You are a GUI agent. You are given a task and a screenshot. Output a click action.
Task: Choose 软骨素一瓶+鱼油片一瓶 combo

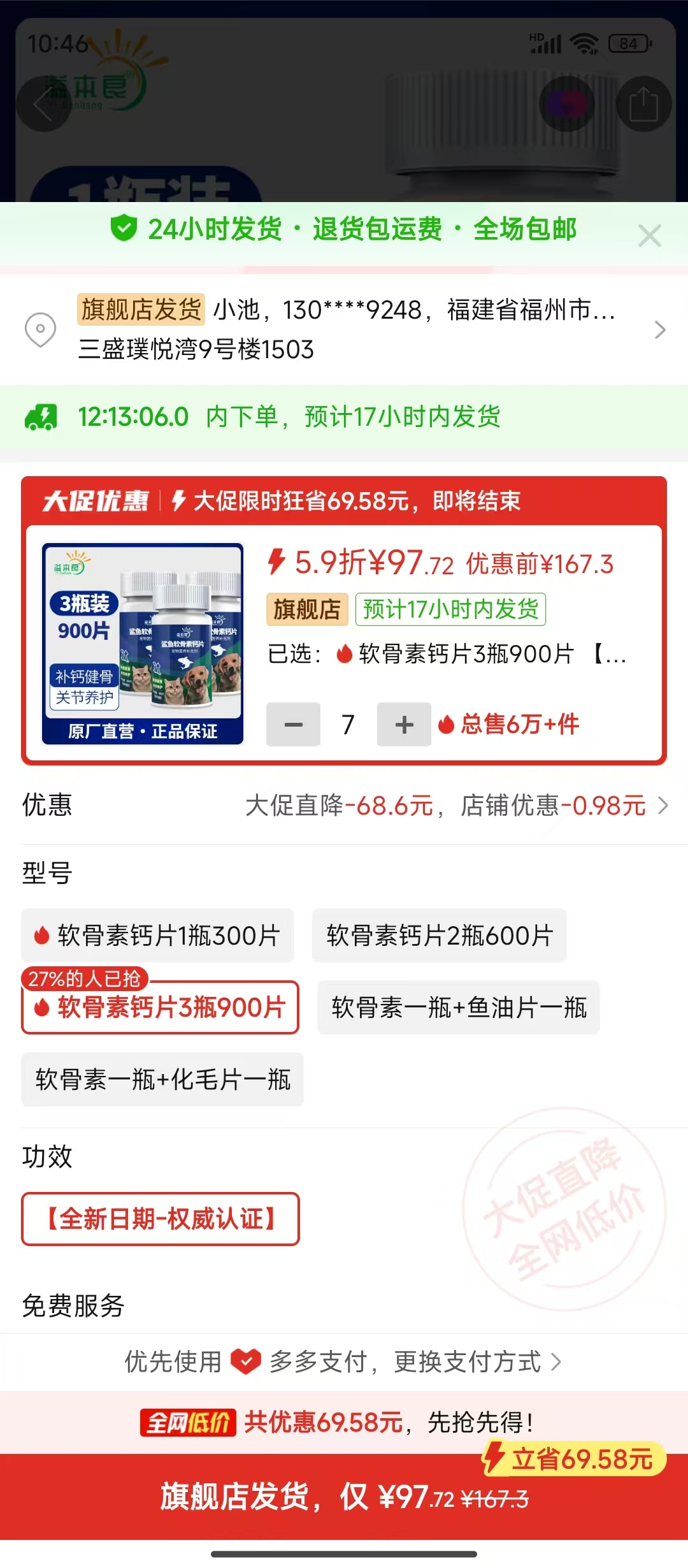coord(458,1008)
